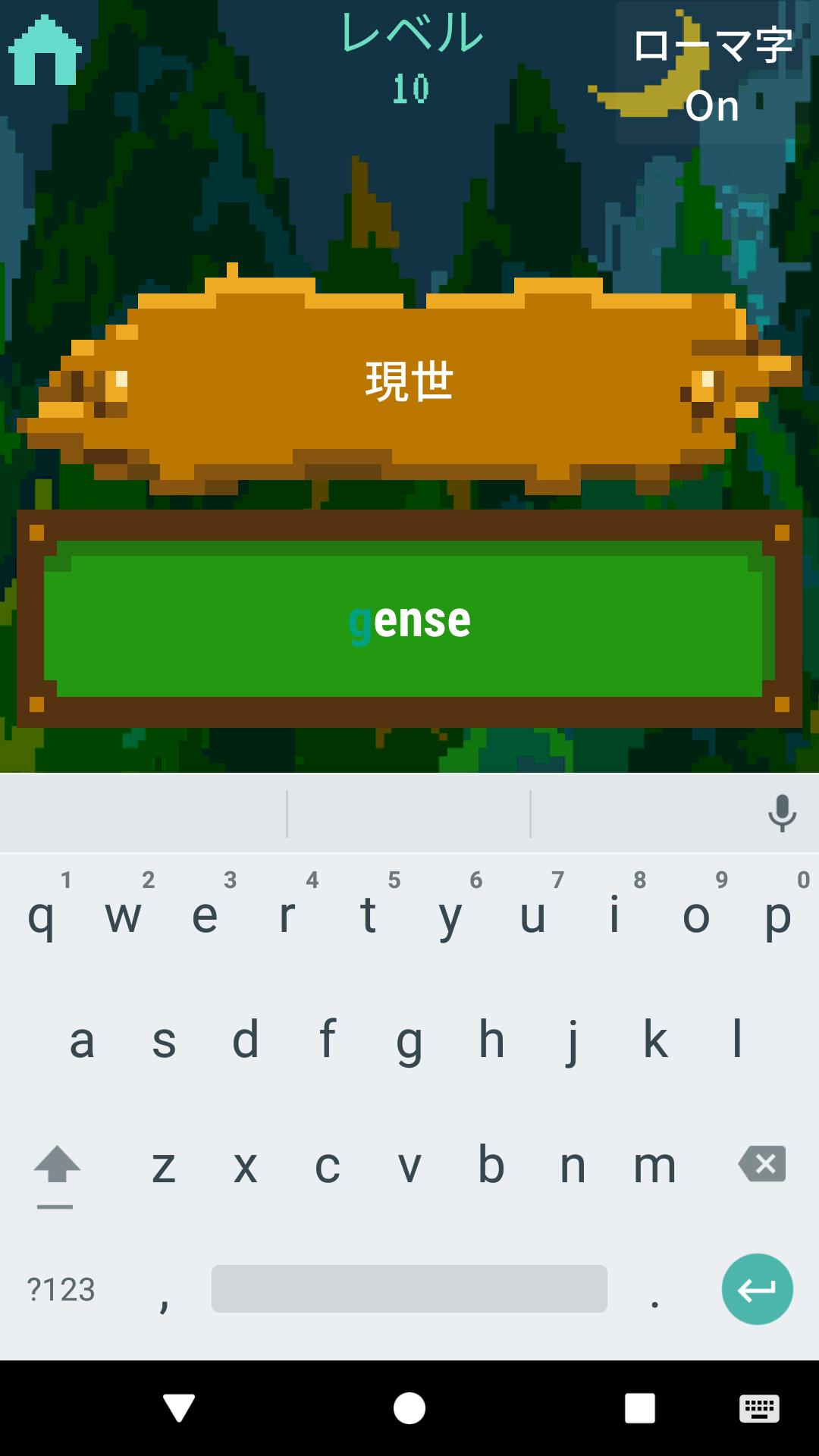Tap the space bar
The height and width of the screenshot is (1456, 819).
(409, 1289)
